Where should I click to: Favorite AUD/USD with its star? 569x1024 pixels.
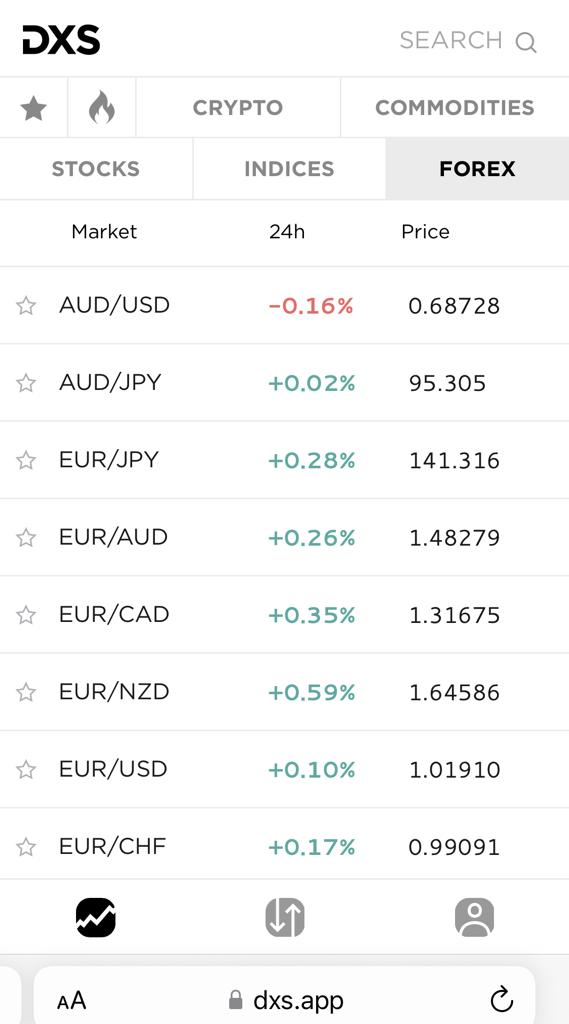(x=26, y=306)
